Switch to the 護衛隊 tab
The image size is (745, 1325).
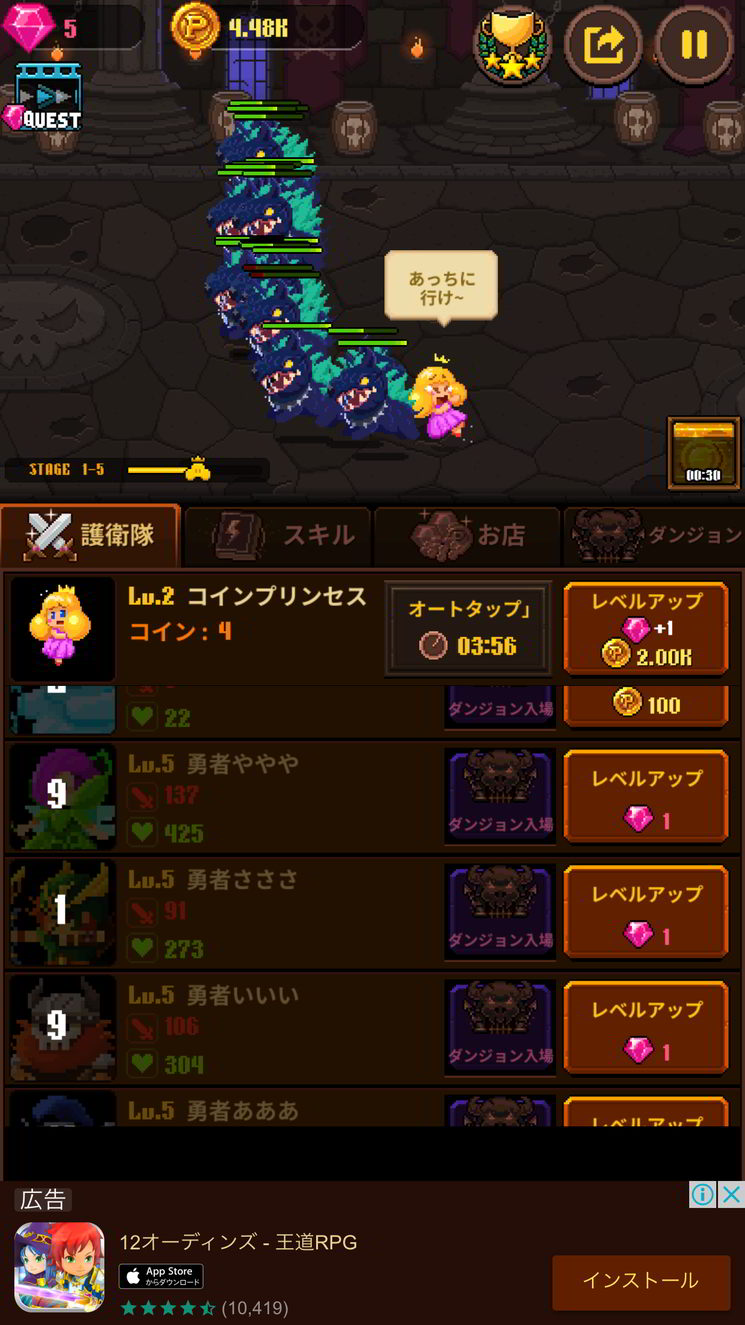coord(92,535)
